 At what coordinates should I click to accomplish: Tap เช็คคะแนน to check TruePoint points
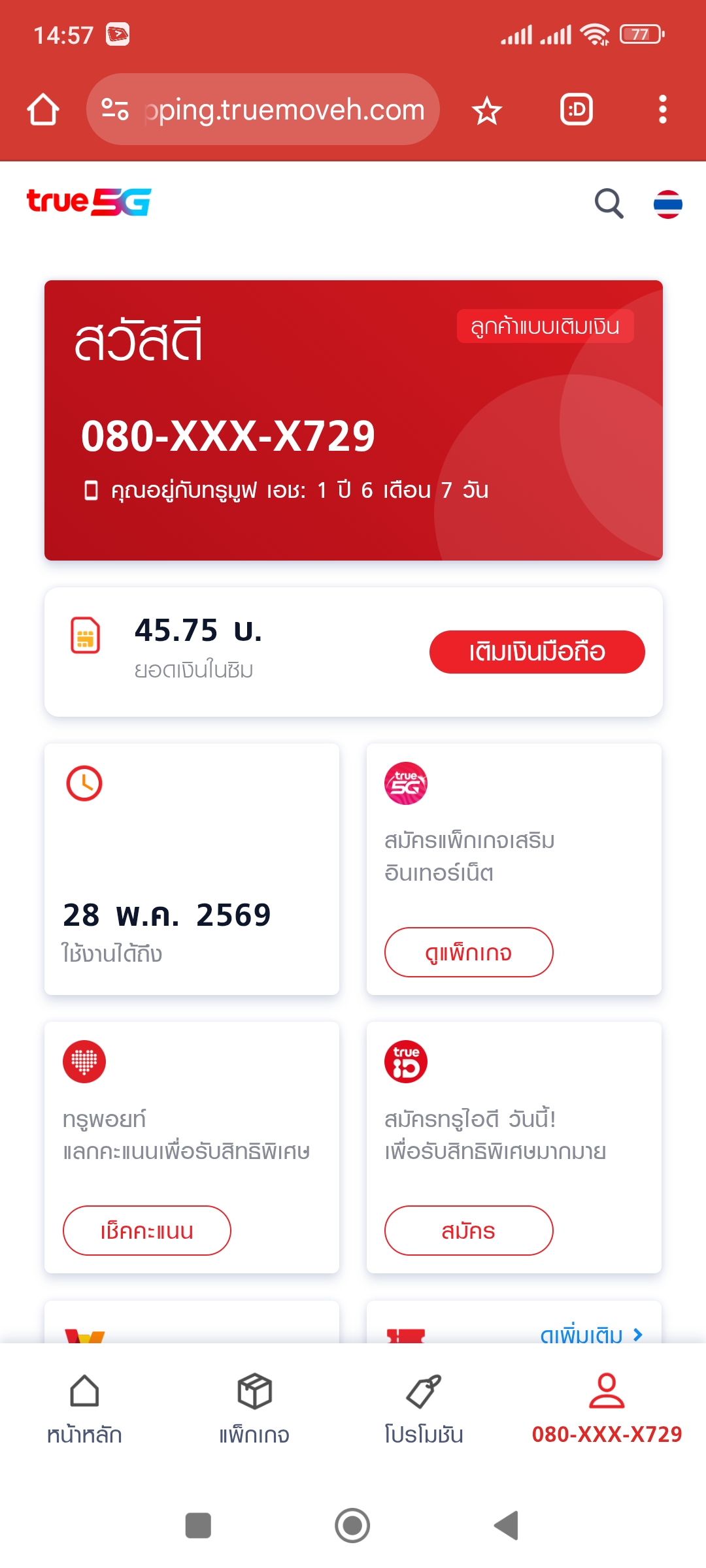147,1231
